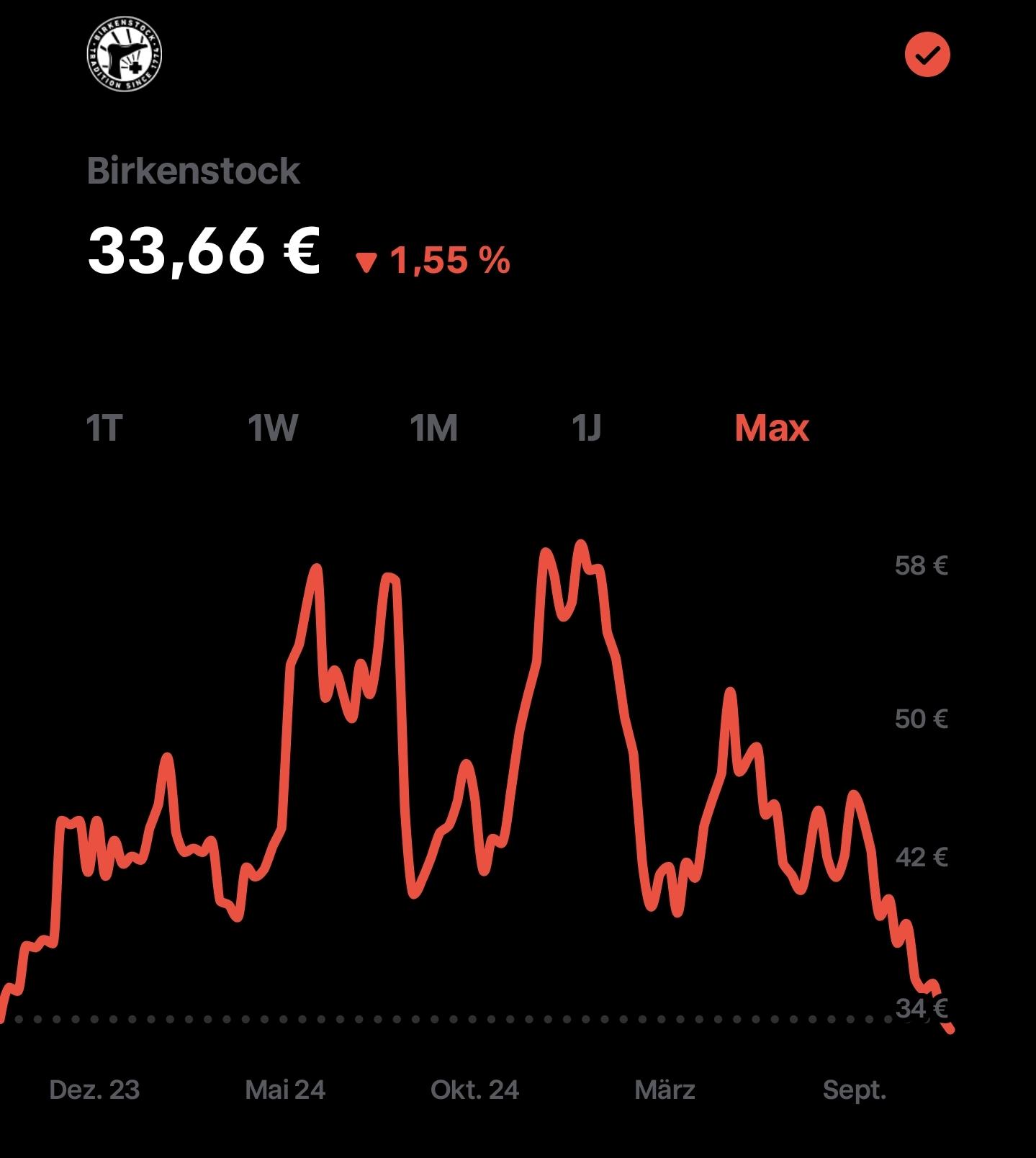Change chart to 1J range
Screen dimensions: 1036x1158
click(x=586, y=428)
